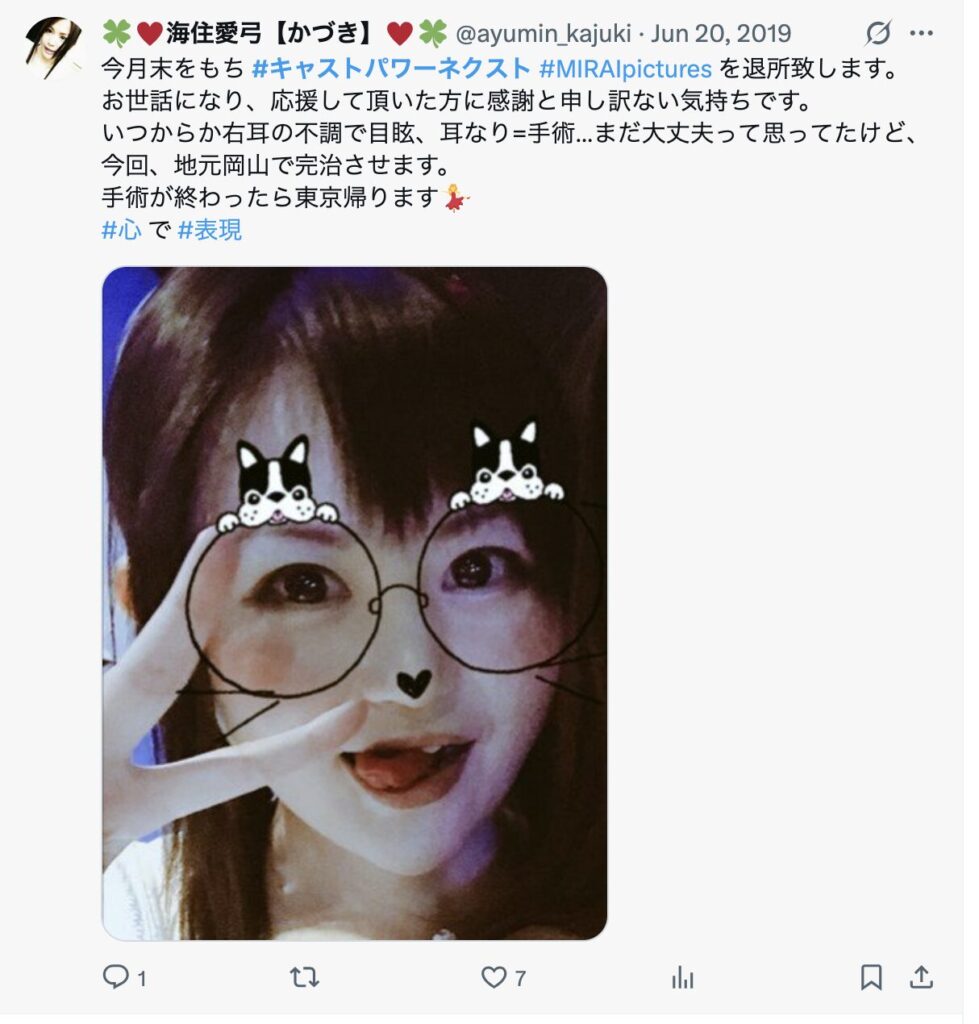Open the #表現 hashtag
The height and width of the screenshot is (1024, 979).
click(210, 230)
